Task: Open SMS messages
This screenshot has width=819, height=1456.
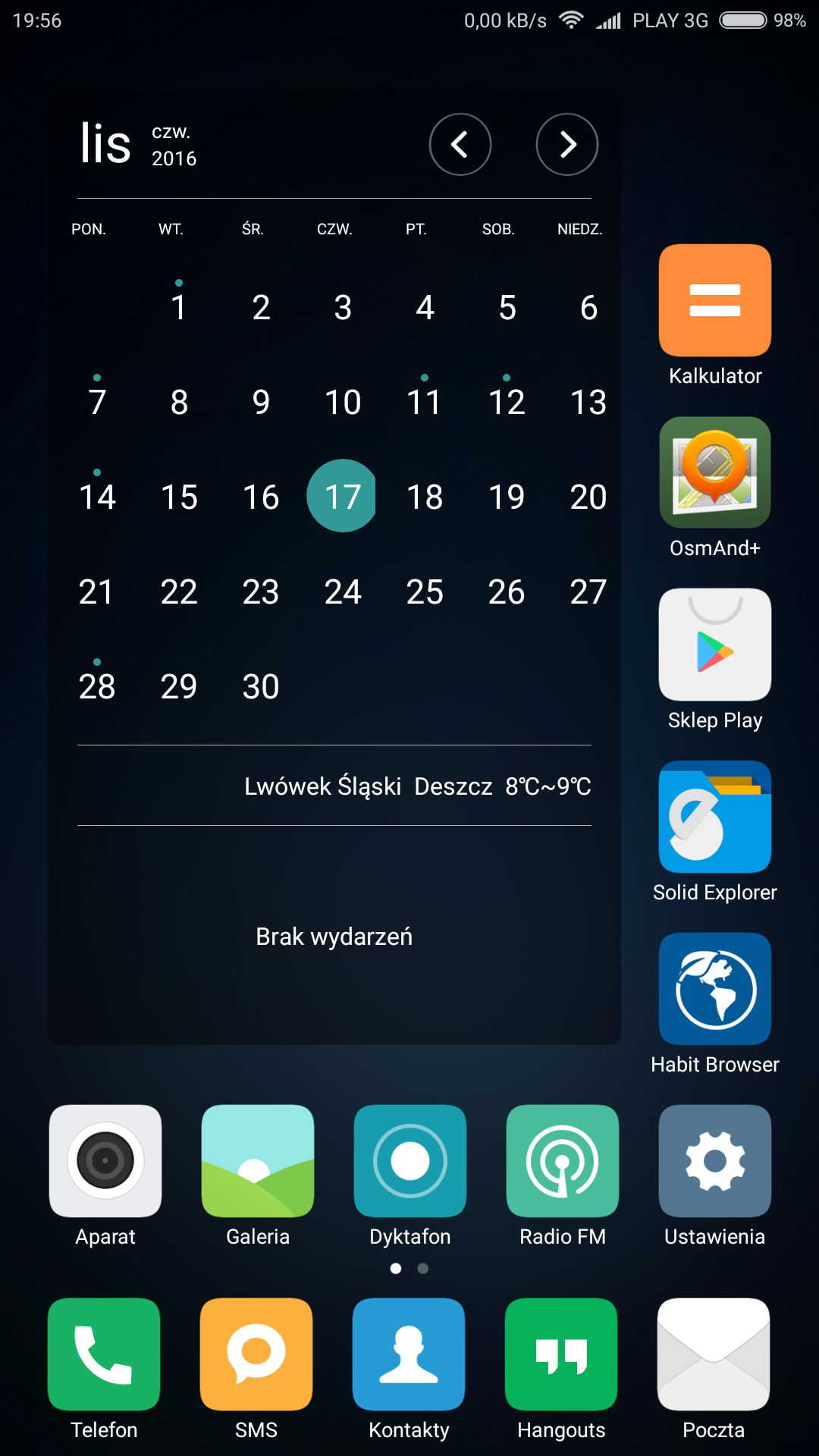Action: click(256, 1354)
